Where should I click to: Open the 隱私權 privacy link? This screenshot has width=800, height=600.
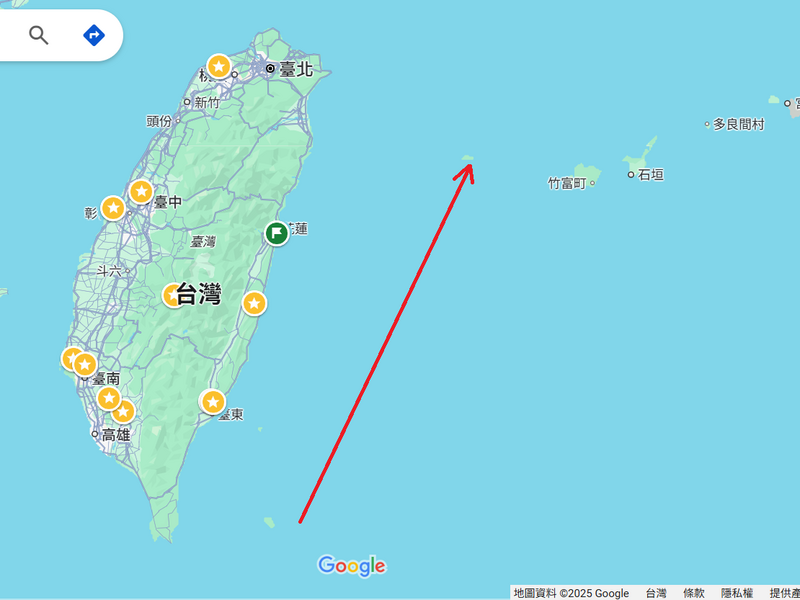[737, 593]
